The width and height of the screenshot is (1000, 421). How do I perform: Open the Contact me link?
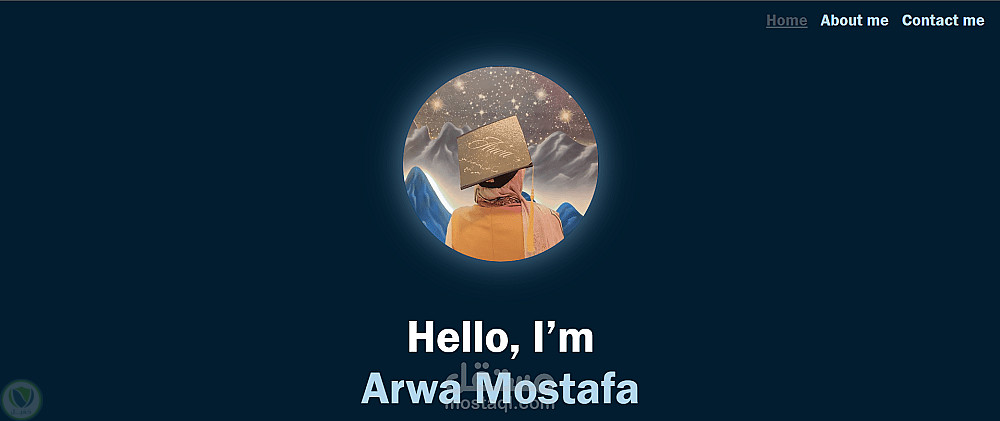tap(942, 20)
